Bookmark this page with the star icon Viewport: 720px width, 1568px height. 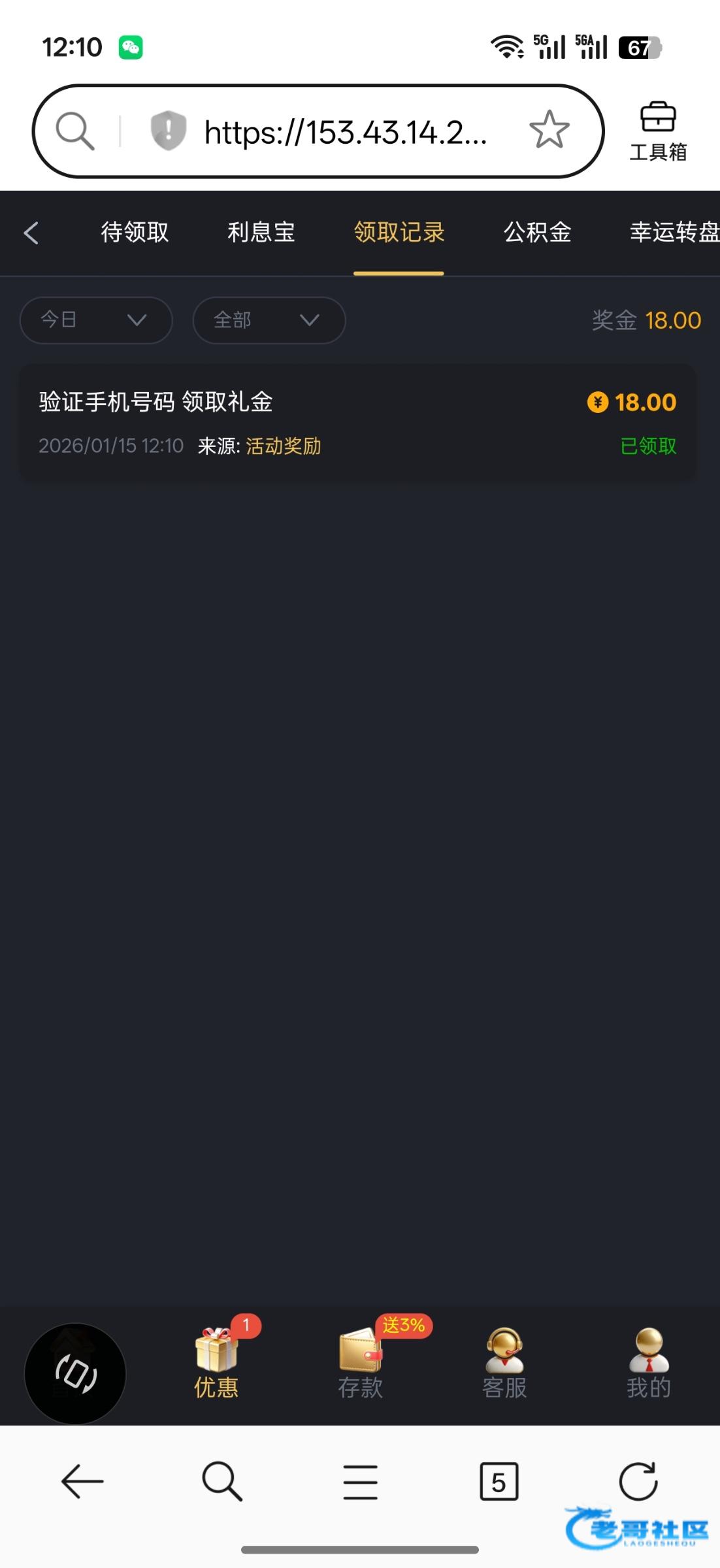pyautogui.click(x=549, y=130)
